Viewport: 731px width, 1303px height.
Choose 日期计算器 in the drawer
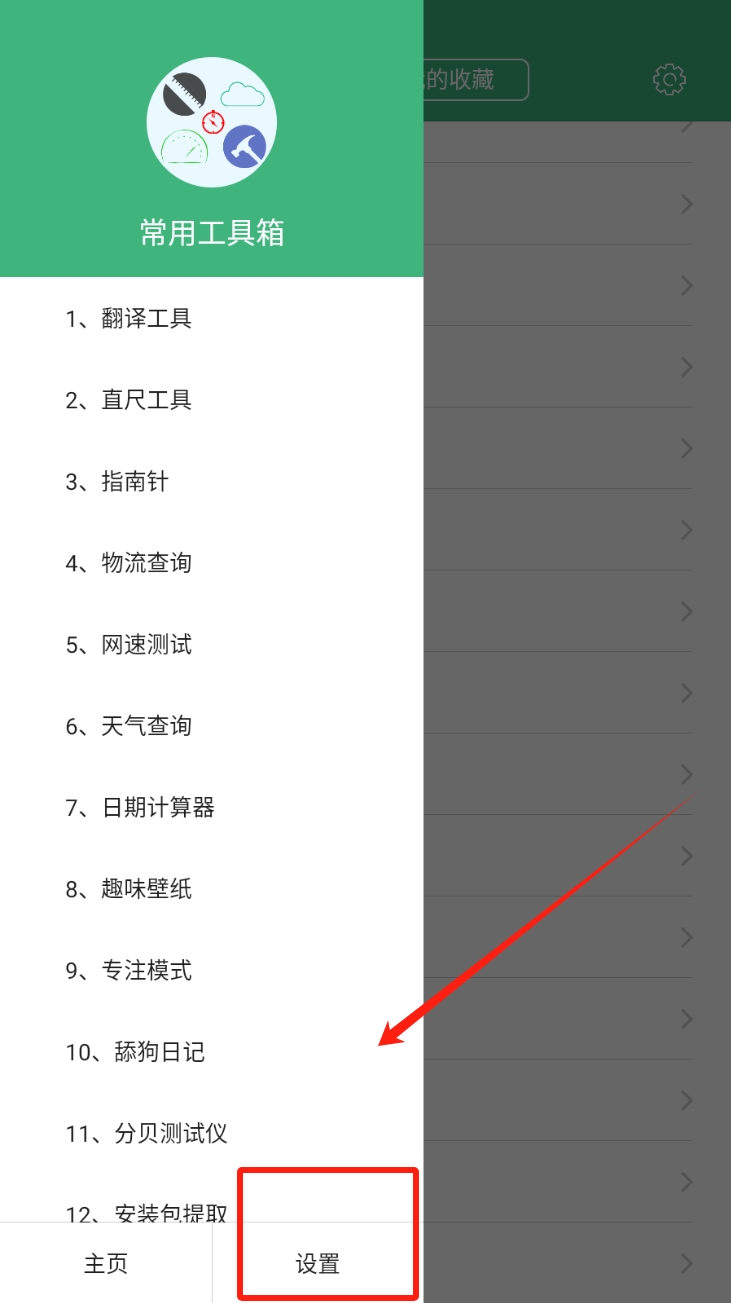(x=140, y=808)
